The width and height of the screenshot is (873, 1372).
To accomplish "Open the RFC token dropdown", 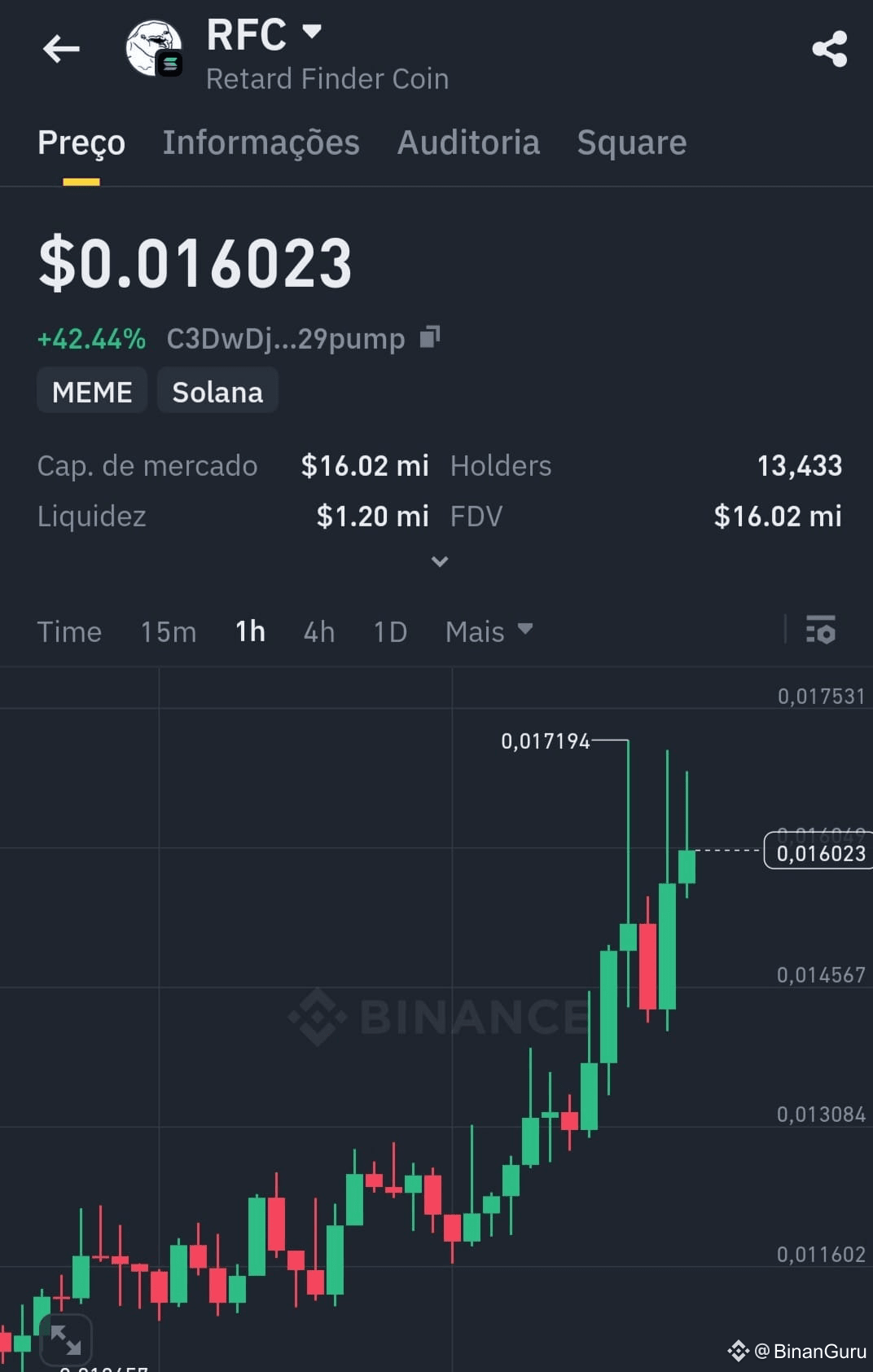I will coord(311,32).
